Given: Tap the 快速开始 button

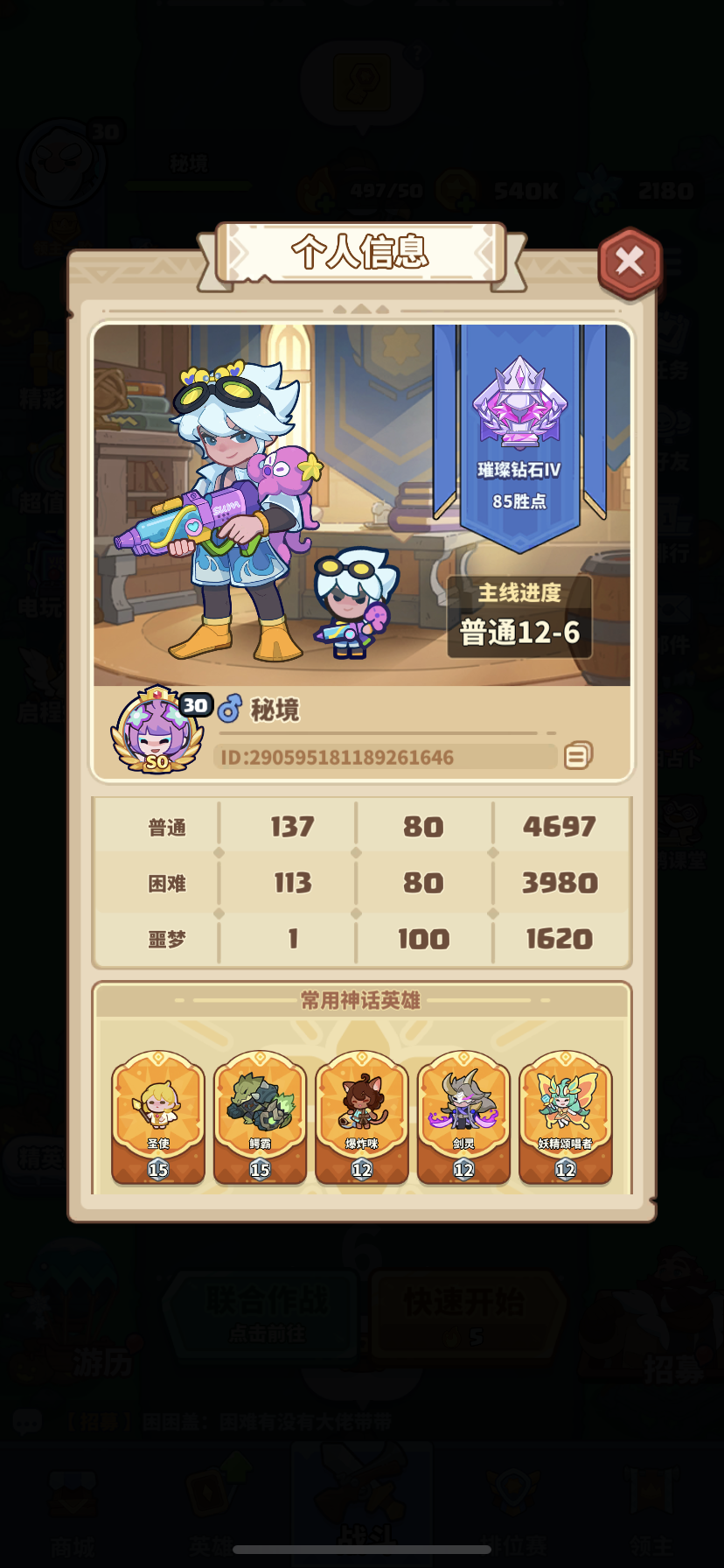Looking at the screenshot, I should [467, 1305].
